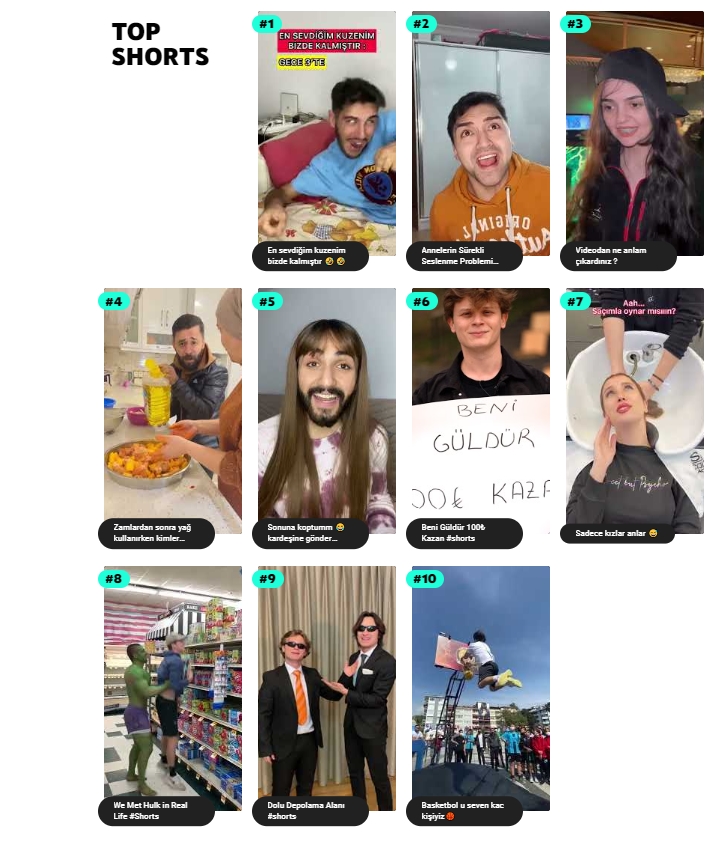Play the Dolu Depolama Alanı short
The image size is (726, 860).
(x=326, y=686)
